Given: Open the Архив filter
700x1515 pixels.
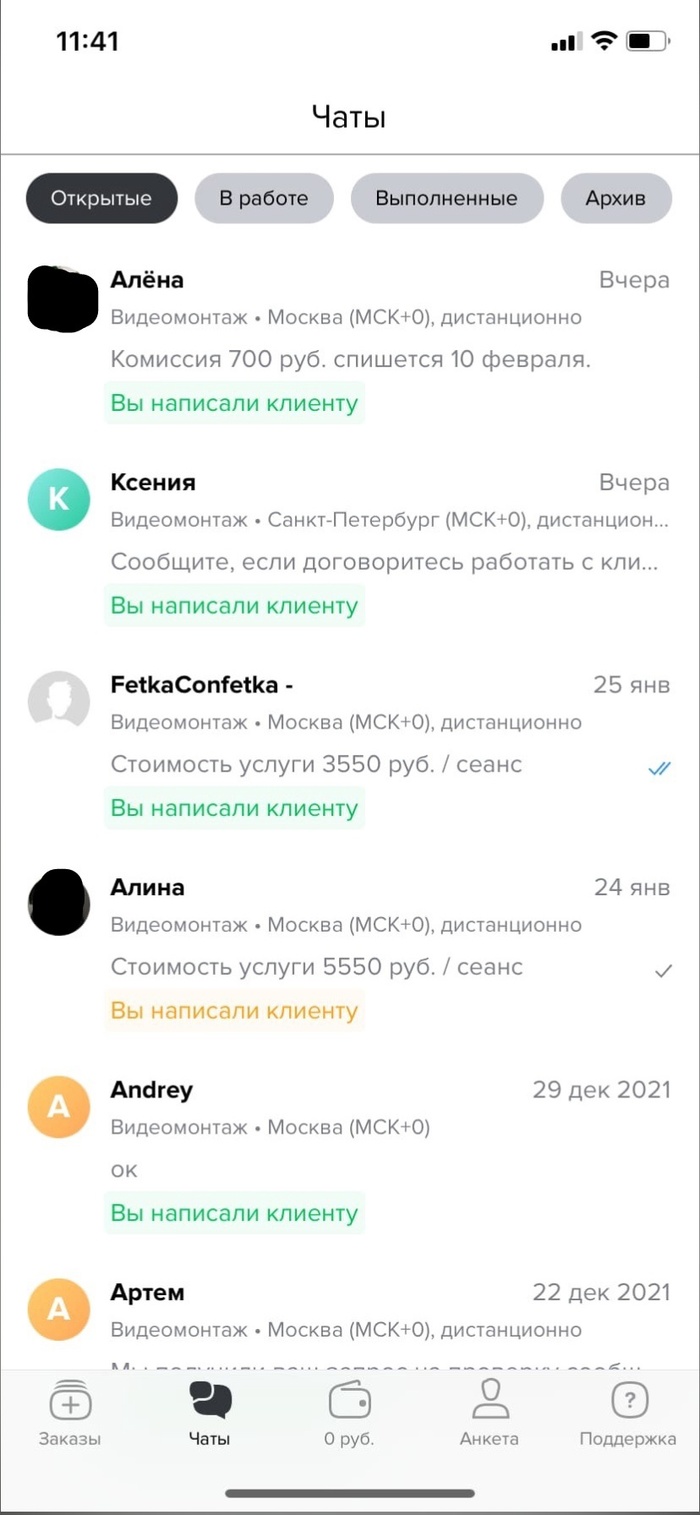Looking at the screenshot, I should (615, 198).
